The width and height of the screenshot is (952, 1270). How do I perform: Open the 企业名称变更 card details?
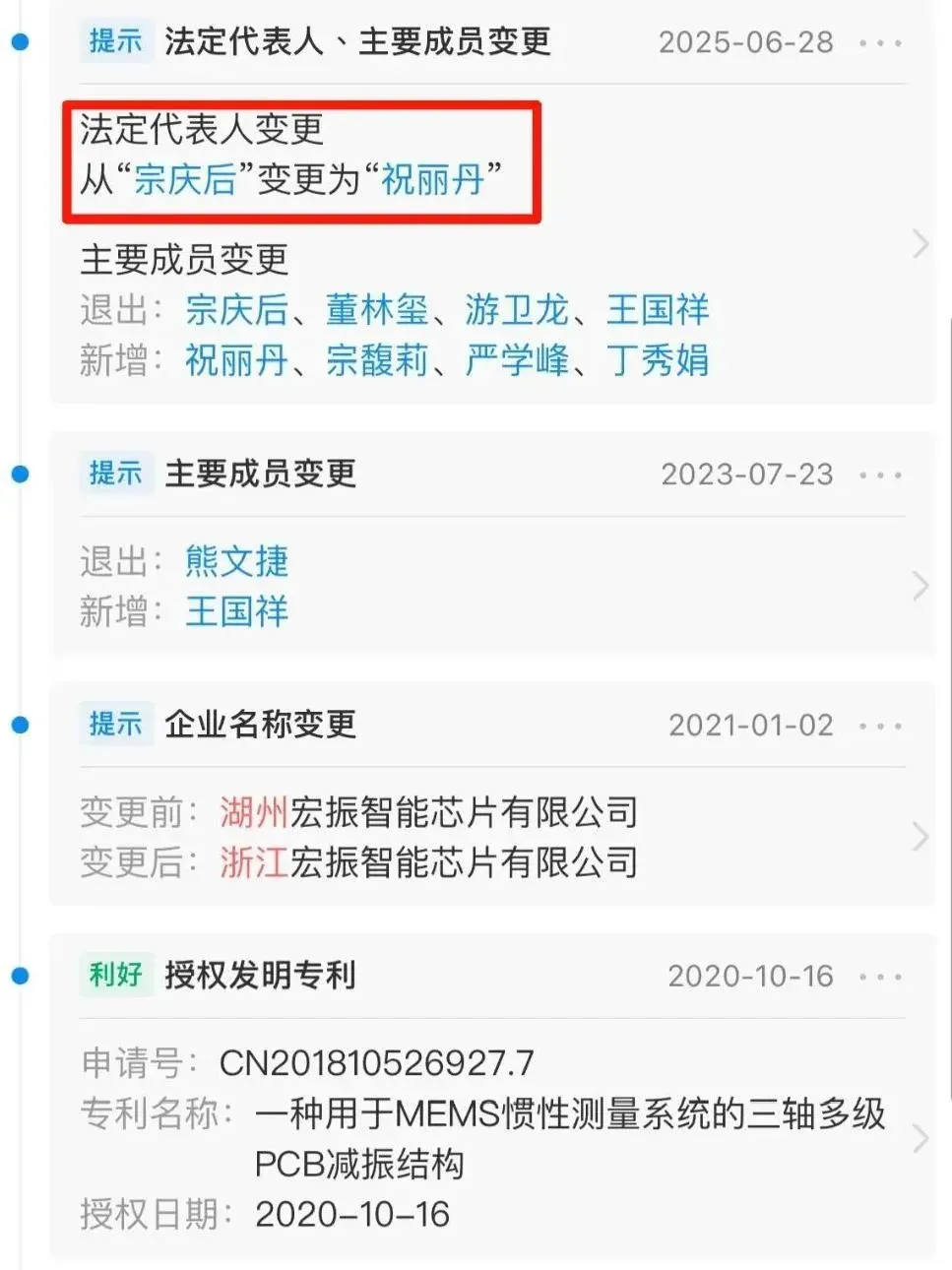point(920,837)
